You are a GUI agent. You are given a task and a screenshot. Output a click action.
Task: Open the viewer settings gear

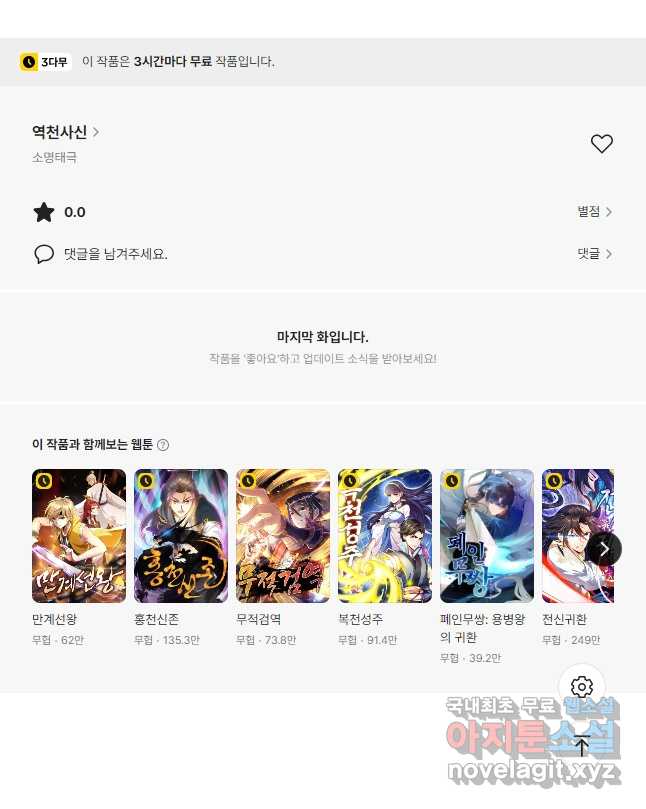pos(582,687)
